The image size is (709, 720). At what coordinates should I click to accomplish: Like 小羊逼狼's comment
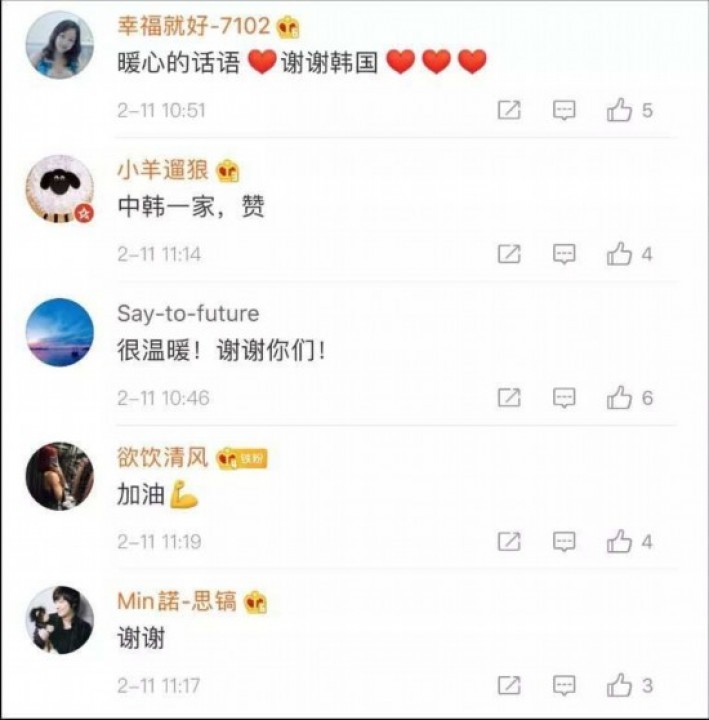(619, 254)
